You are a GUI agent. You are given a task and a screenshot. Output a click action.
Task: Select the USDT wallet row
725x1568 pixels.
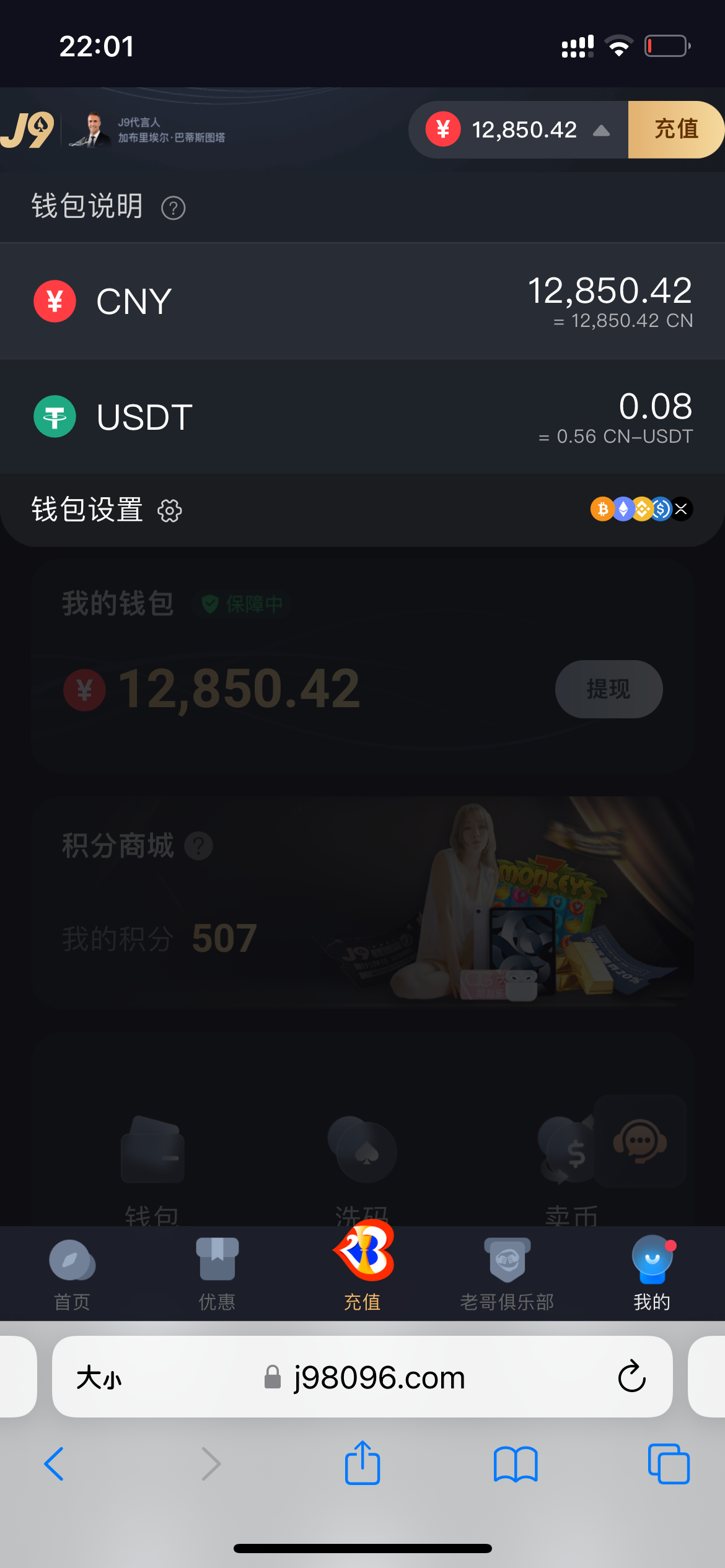[362, 417]
